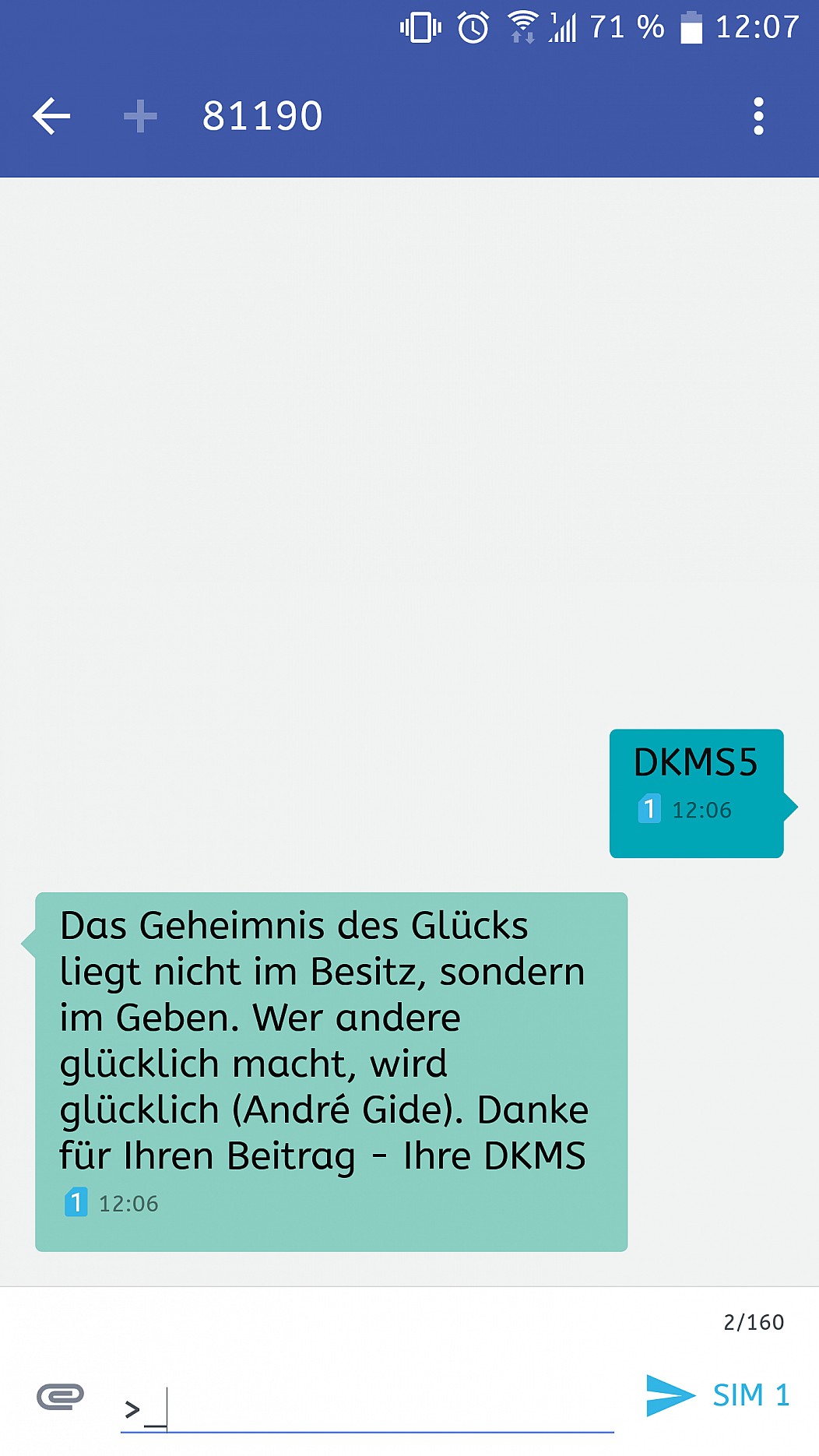This screenshot has height=1456, width=819.
Task: Attach a file with the paperclip
Action: pyautogui.click(x=61, y=1396)
